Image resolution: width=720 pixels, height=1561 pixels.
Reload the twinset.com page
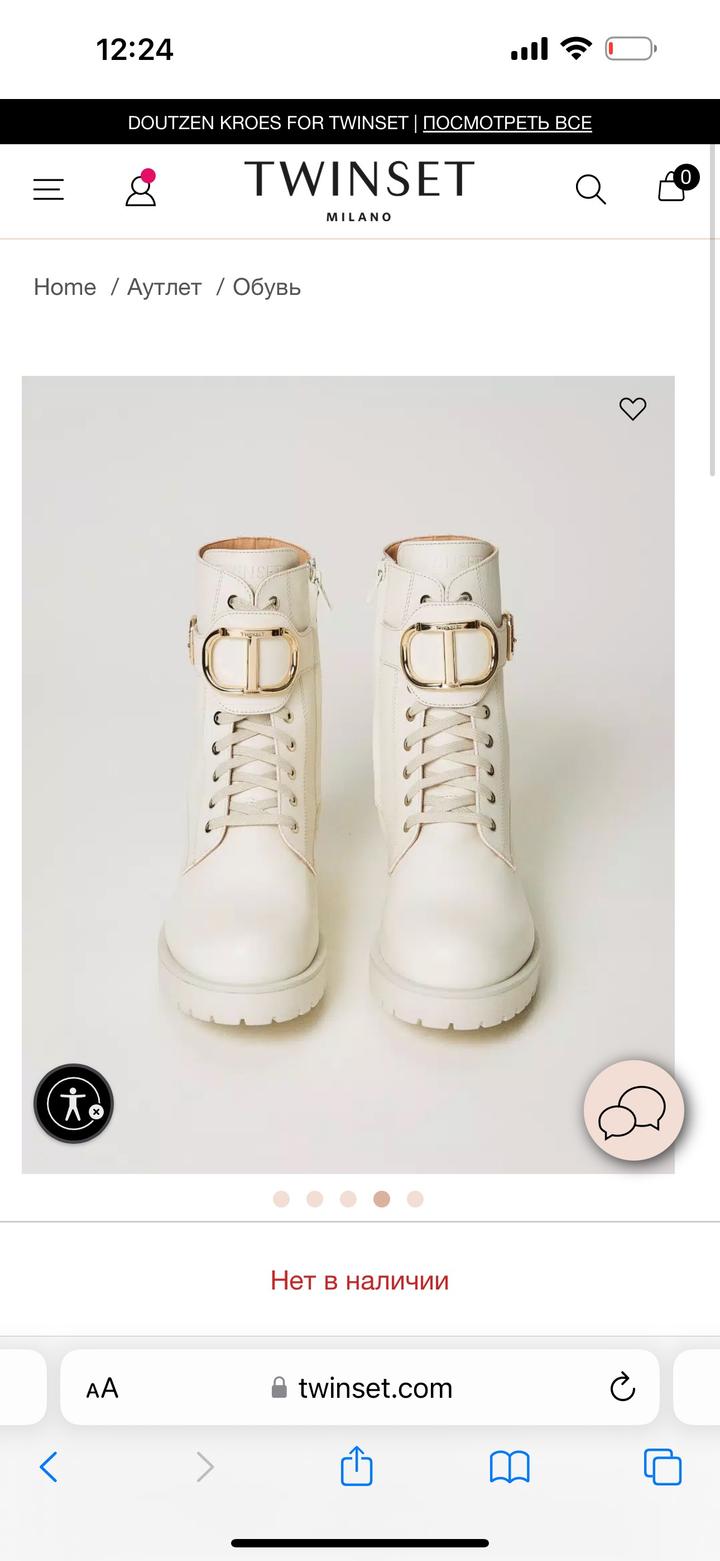pyautogui.click(x=622, y=1387)
